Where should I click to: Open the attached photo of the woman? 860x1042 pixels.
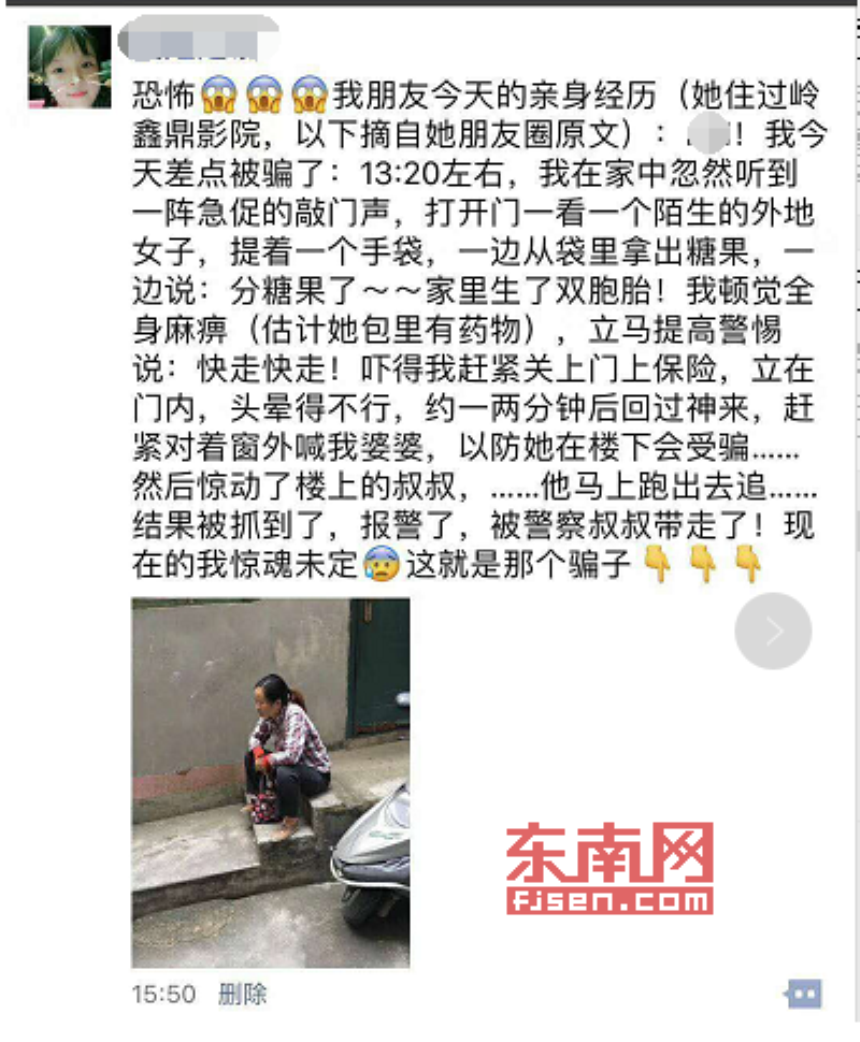point(271,782)
